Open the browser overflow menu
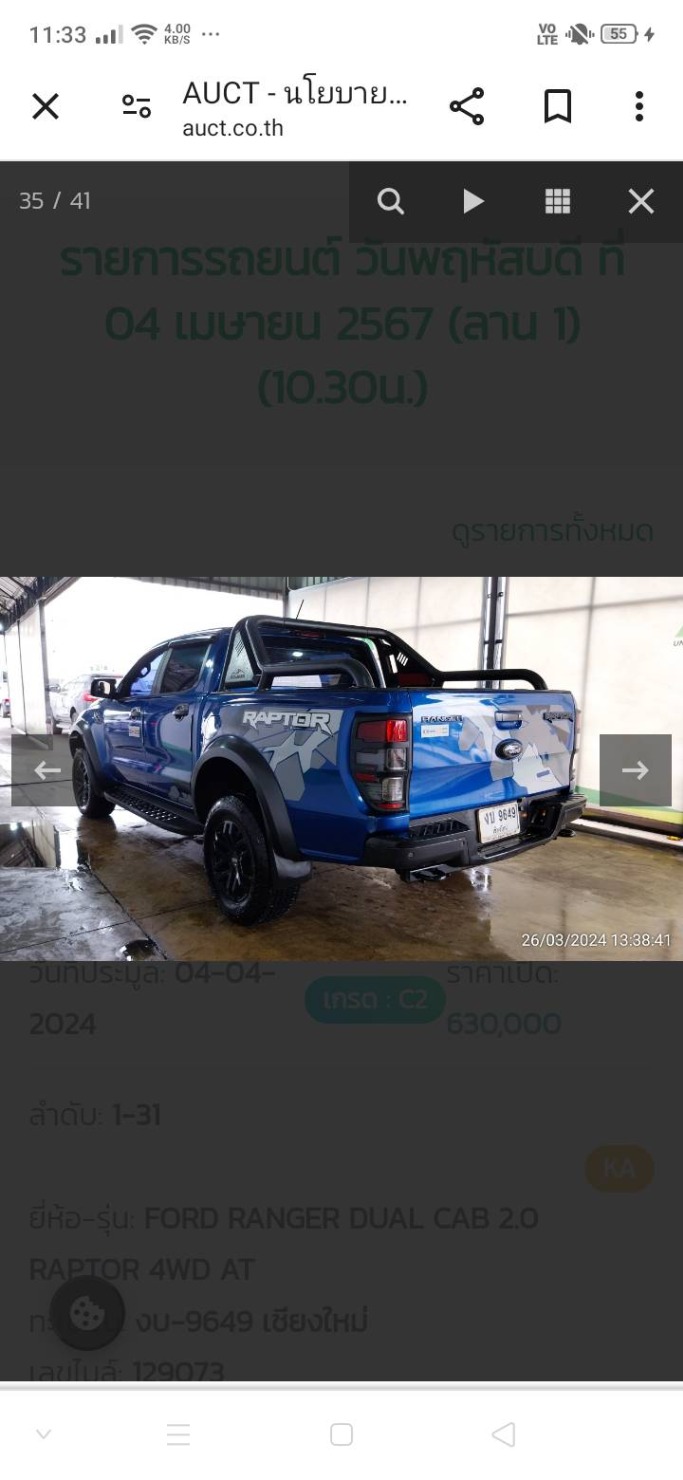 (639, 106)
